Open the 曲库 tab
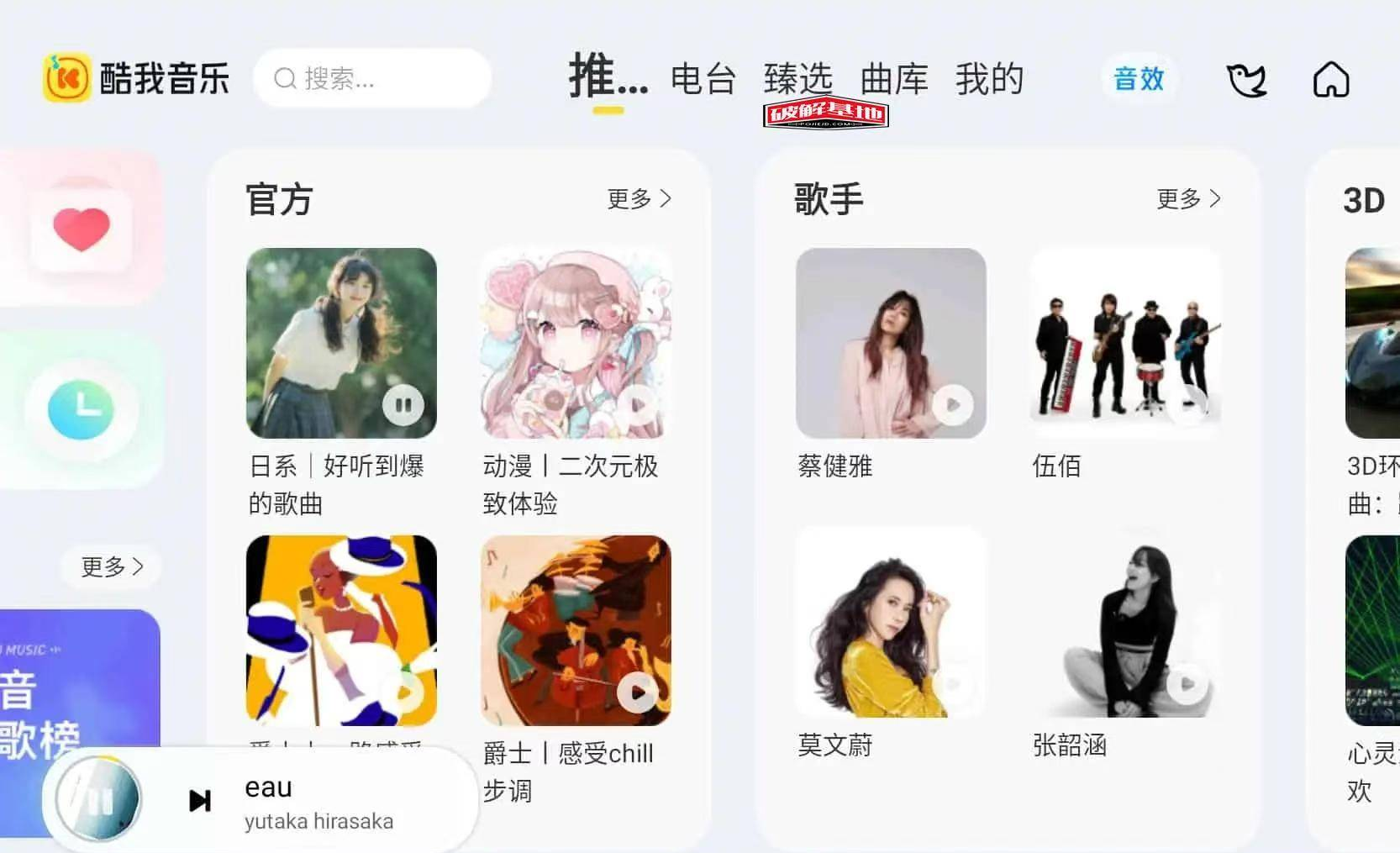This screenshot has height=853, width=1400. point(894,79)
